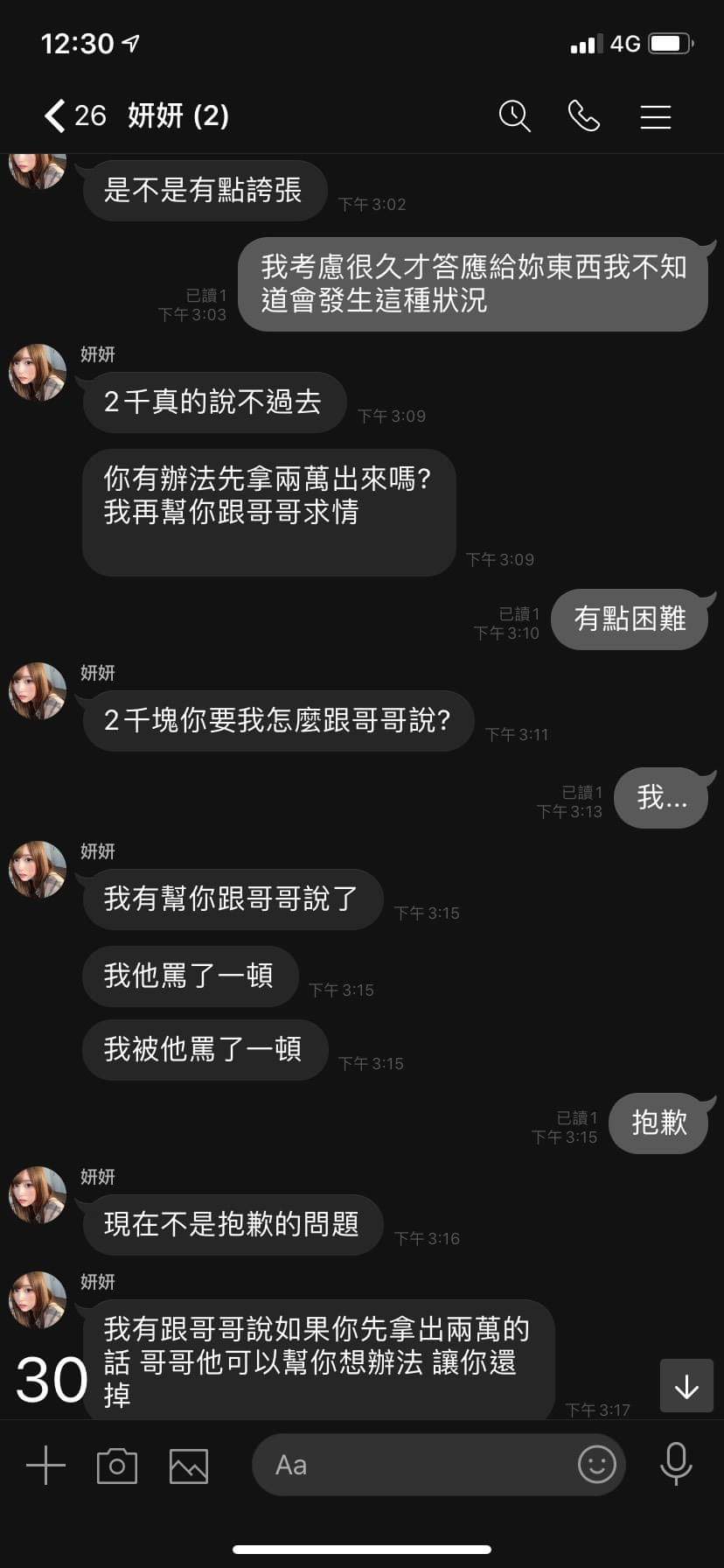The image size is (724, 1568).
Task: Record a voice message with the microphone
Action: click(675, 1464)
